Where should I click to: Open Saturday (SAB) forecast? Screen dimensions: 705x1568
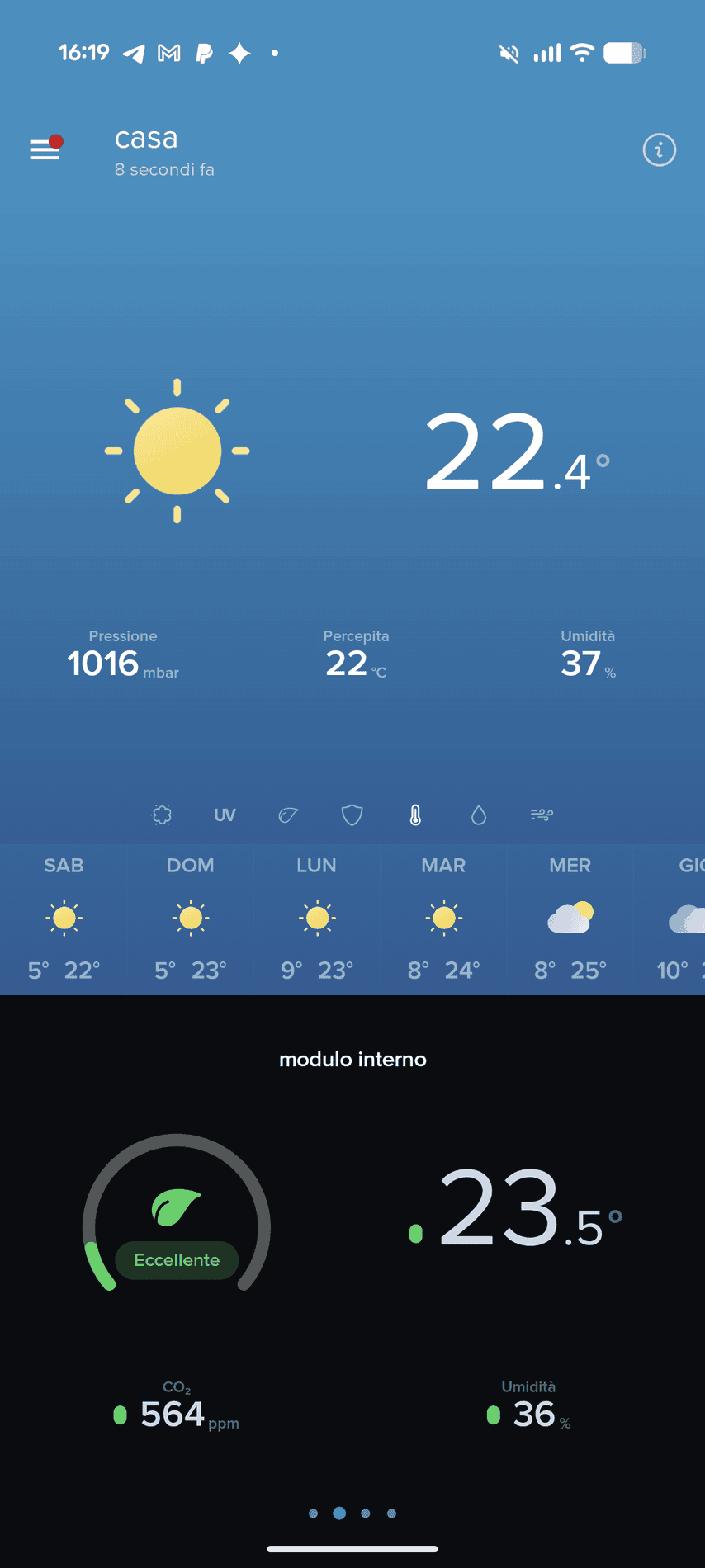tap(64, 918)
